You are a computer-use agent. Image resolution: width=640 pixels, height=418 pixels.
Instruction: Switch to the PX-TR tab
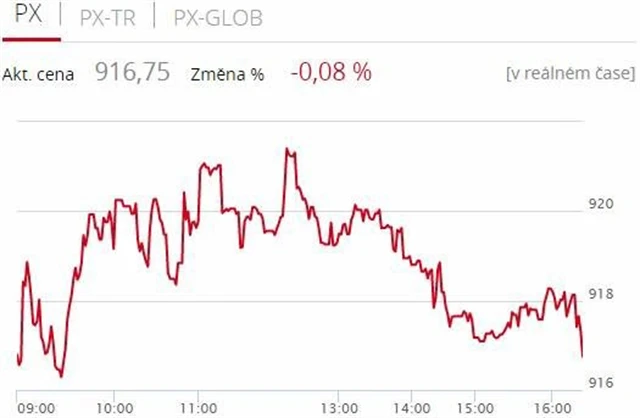108,17
